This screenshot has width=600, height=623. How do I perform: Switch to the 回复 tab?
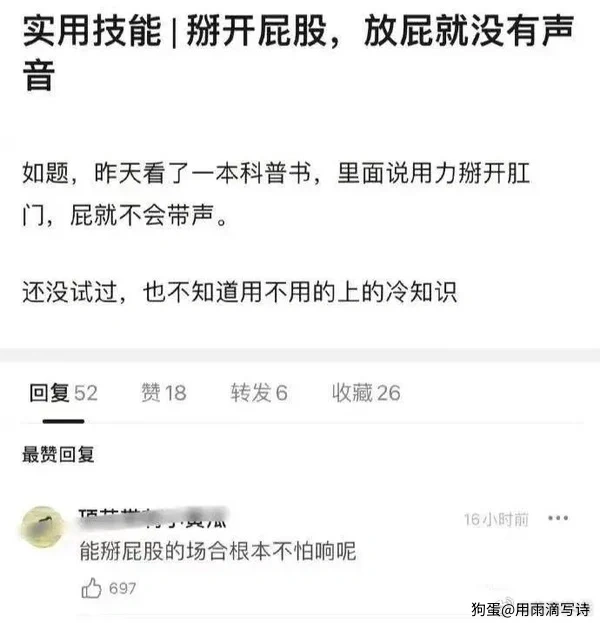click(62, 393)
